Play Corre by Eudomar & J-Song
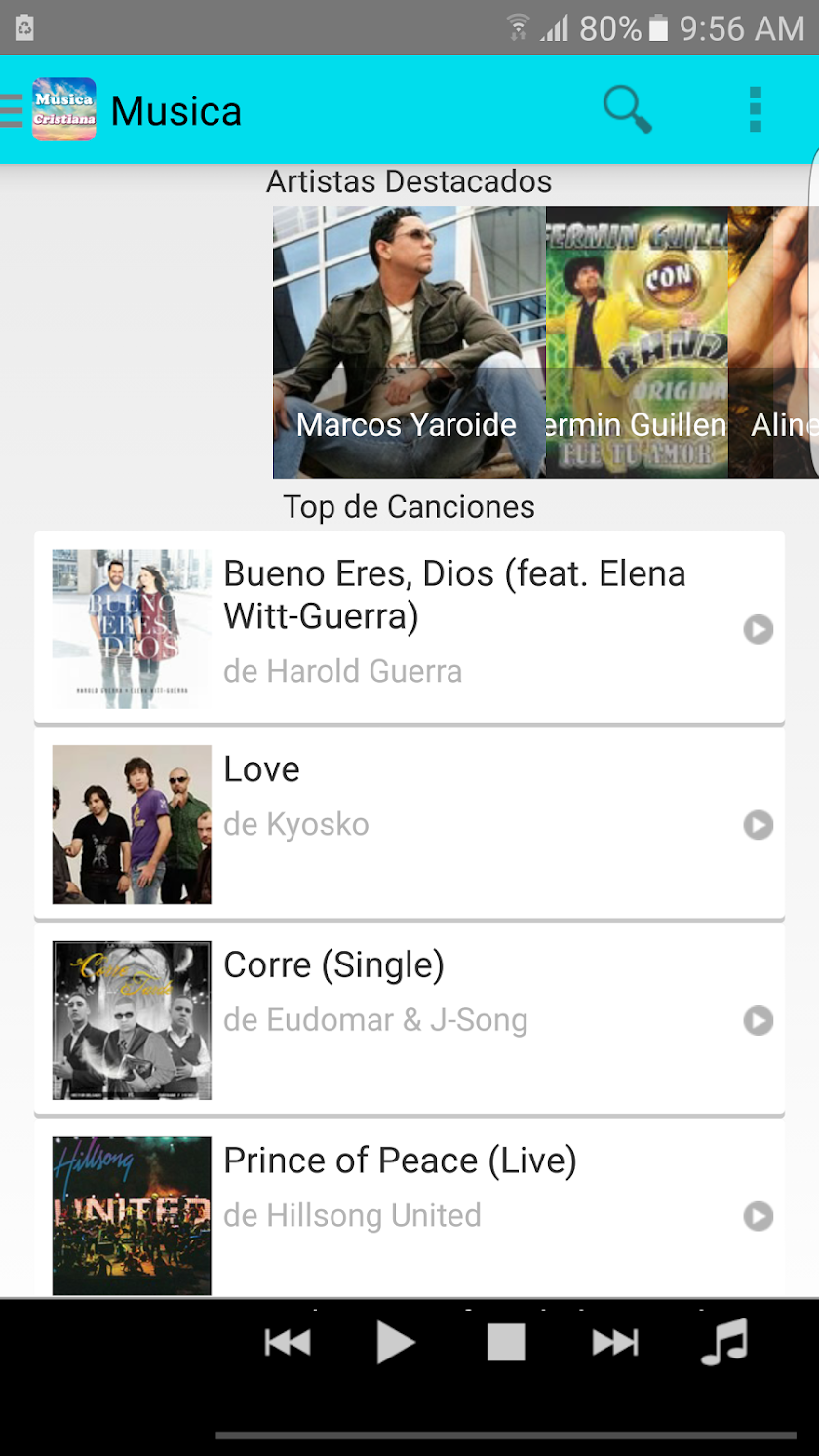The image size is (819, 1456). tap(758, 1021)
